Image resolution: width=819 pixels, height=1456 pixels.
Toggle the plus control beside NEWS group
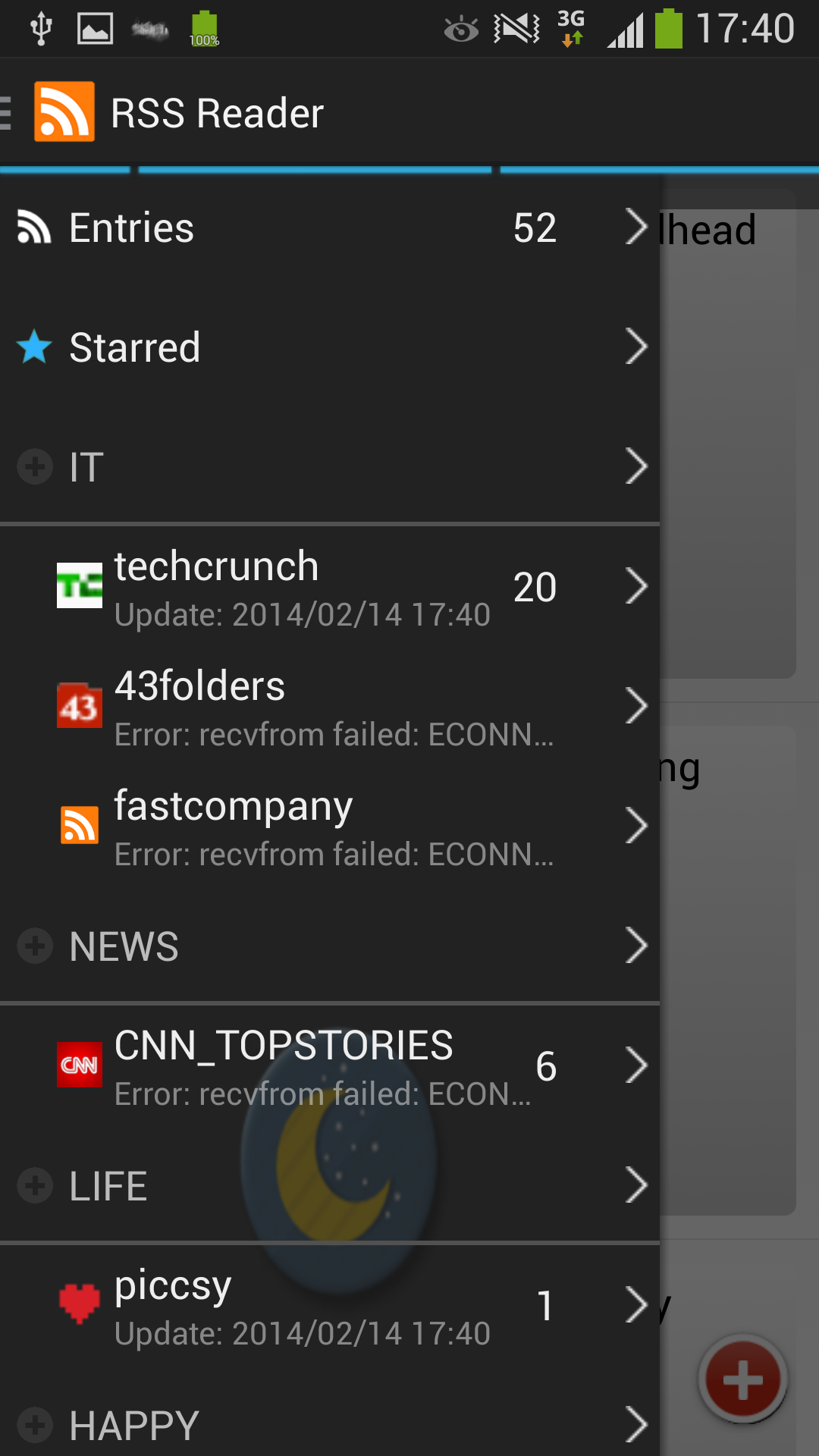34,946
